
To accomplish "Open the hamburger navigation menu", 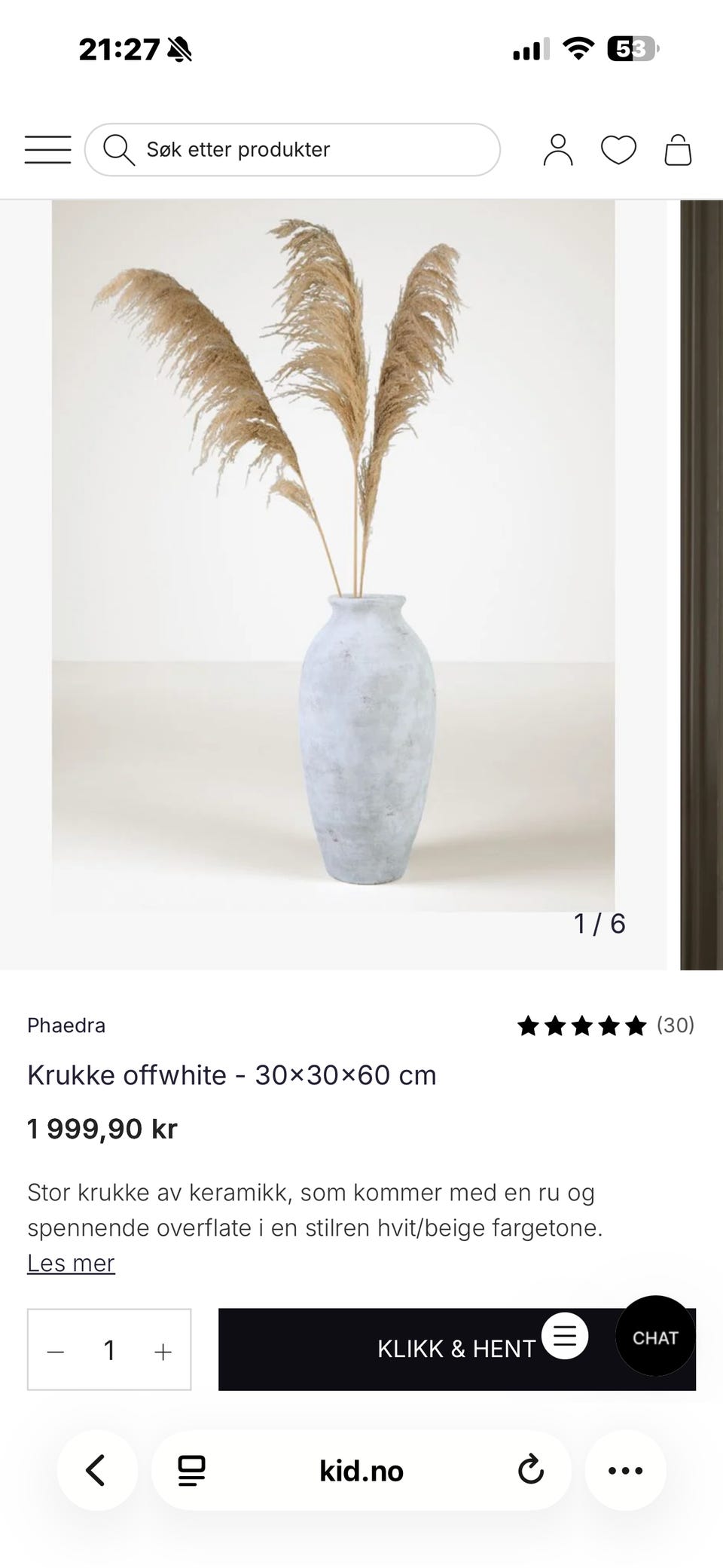I will (47, 149).
